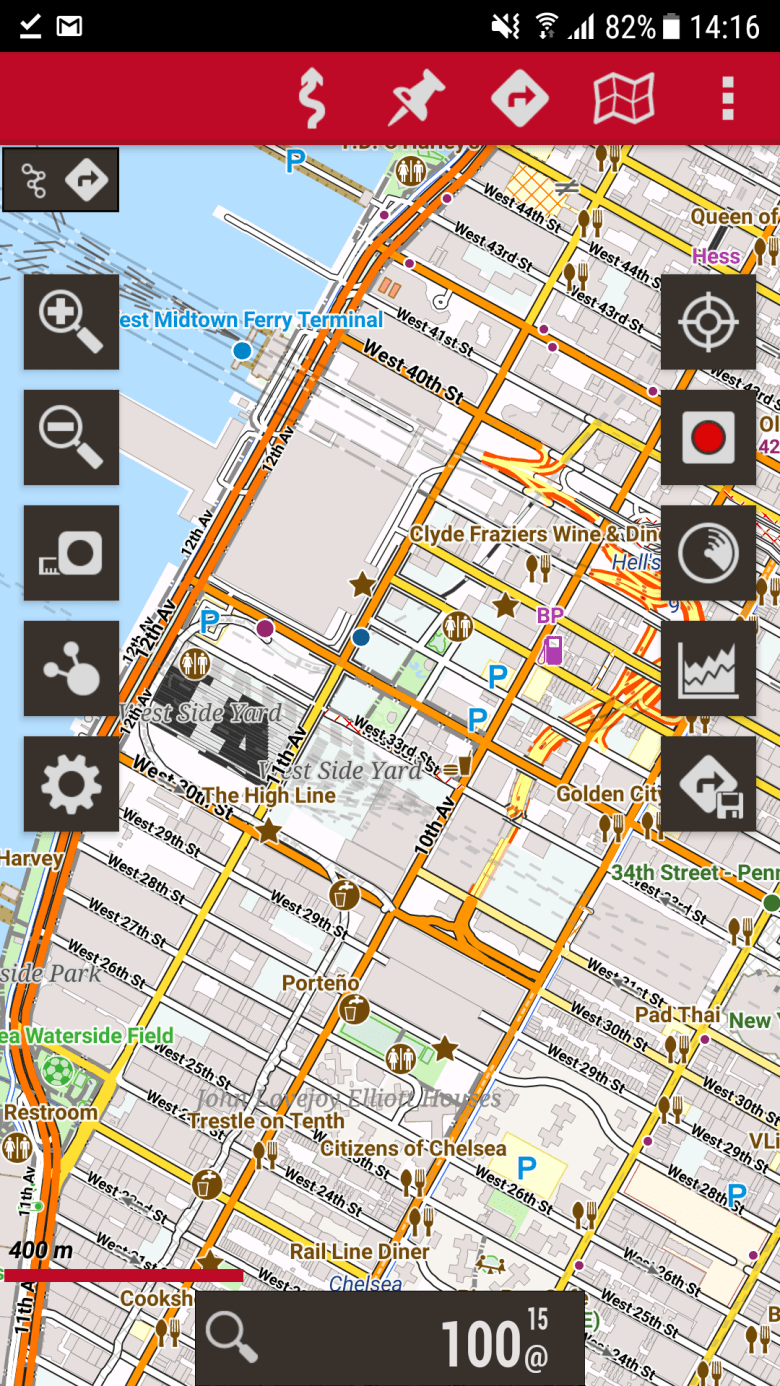
Task: Open the route direction icon in toolbar
Action: coord(520,99)
